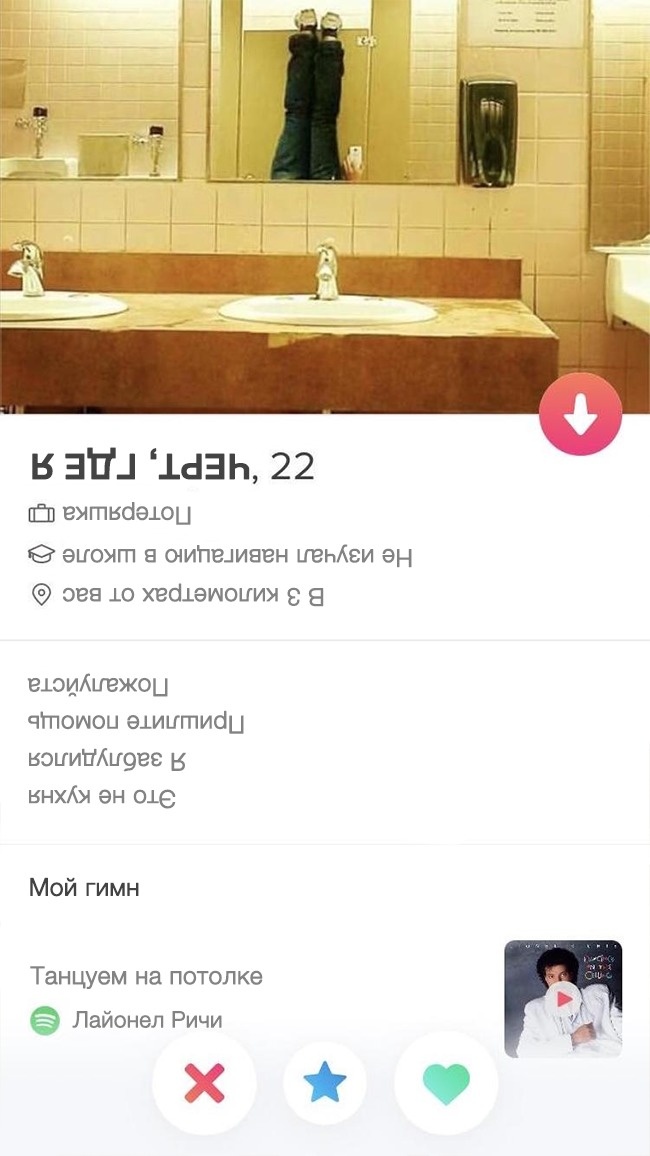Like this profile with the green heart
Viewport: 650px width, 1156px height.
(446, 1082)
